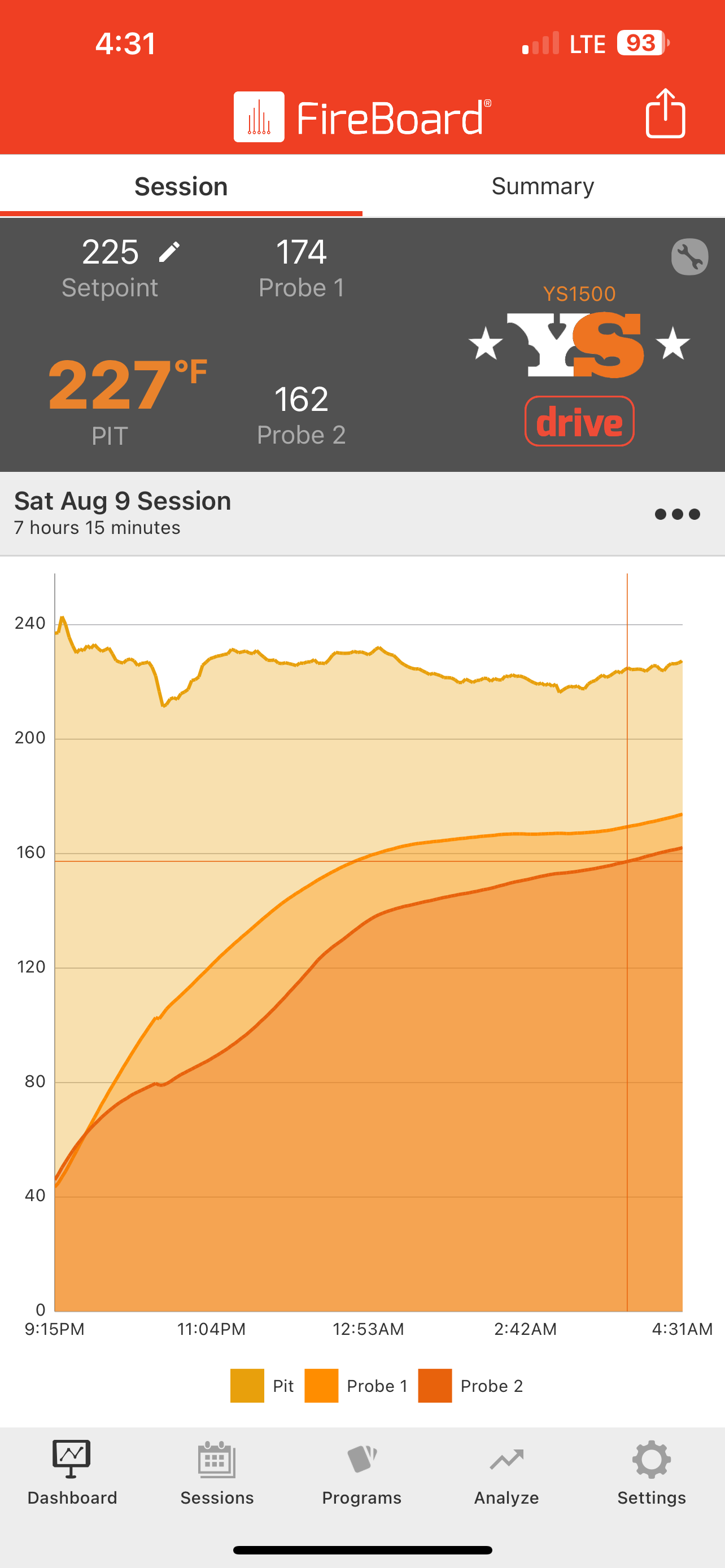The height and width of the screenshot is (1568, 725).
Task: Toggle the Probe 2 legend item
Action: (x=470, y=1386)
